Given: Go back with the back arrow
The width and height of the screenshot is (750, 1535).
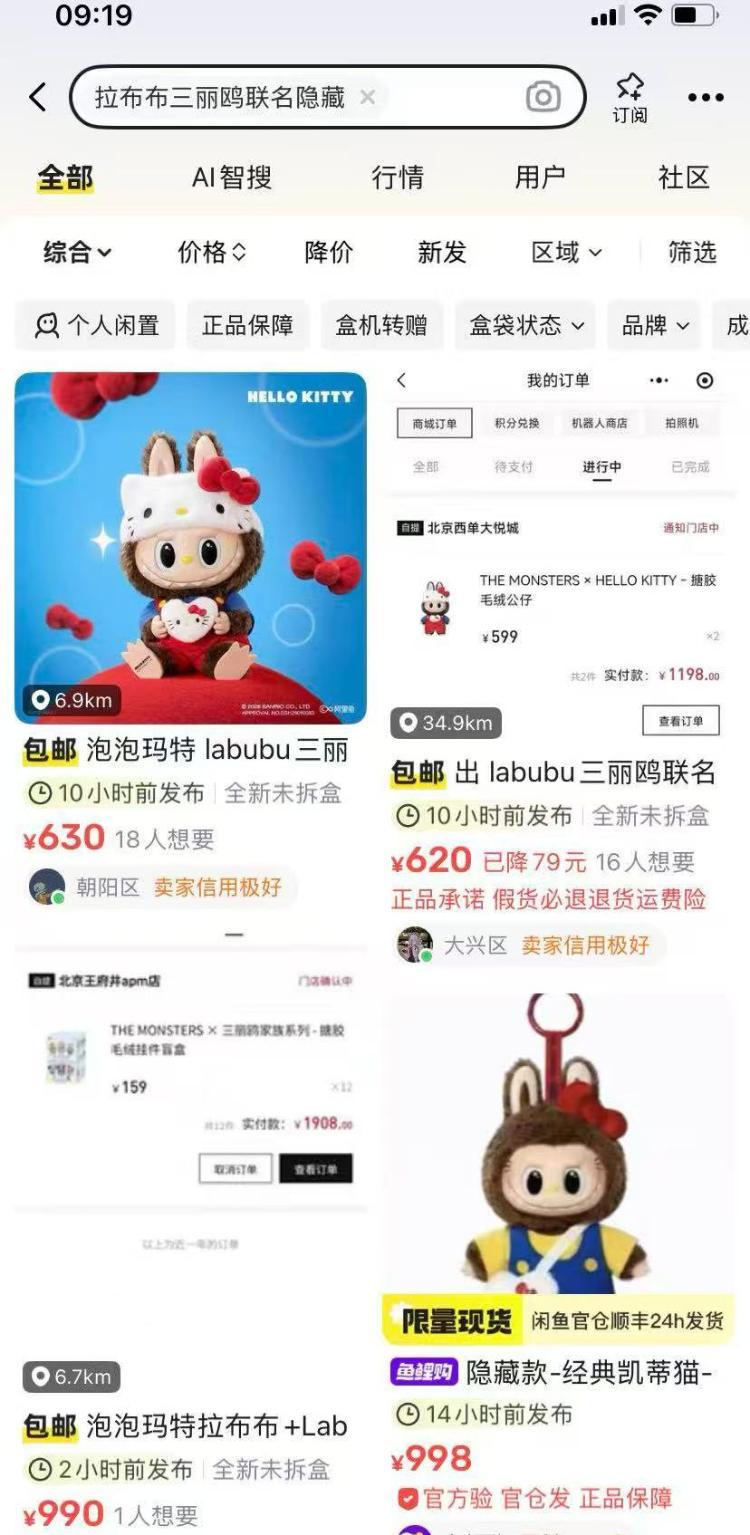Looking at the screenshot, I should coord(38,97).
